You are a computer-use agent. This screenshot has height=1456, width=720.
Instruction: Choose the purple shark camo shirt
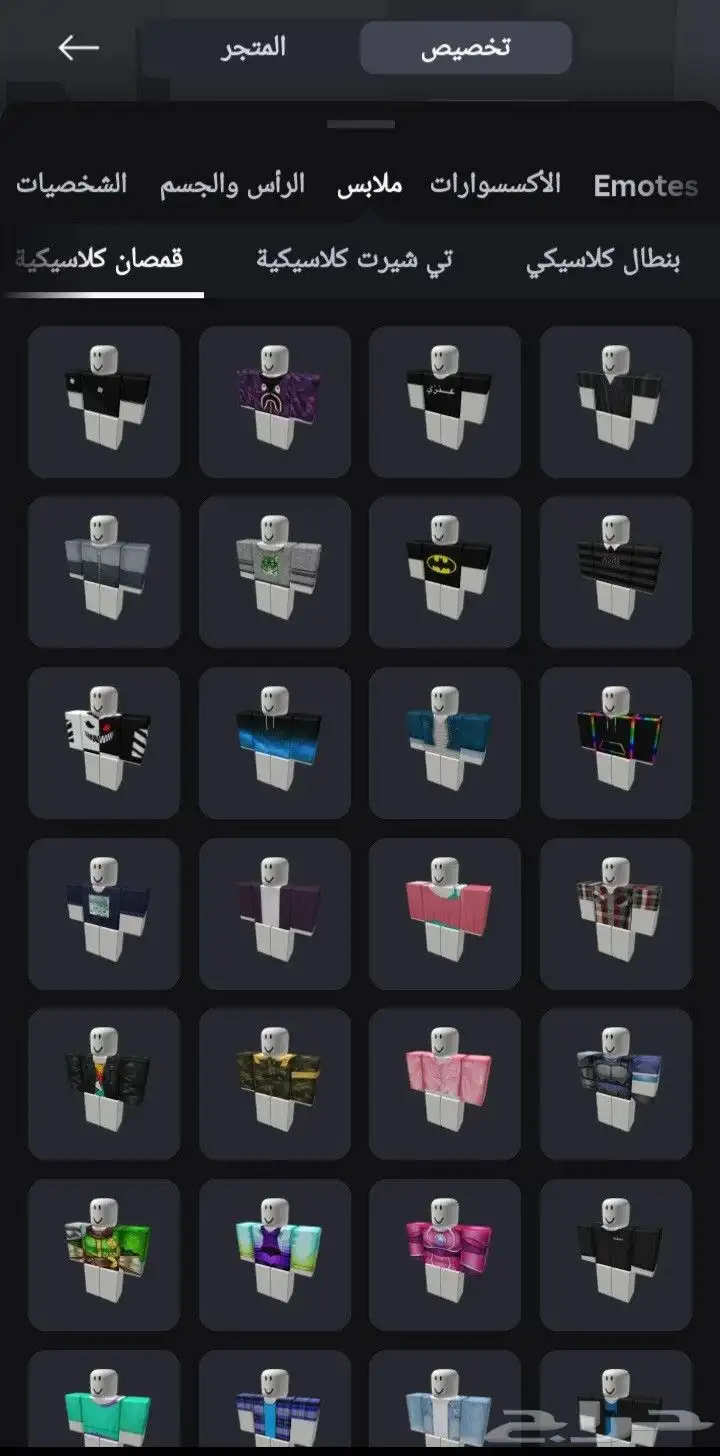point(275,401)
